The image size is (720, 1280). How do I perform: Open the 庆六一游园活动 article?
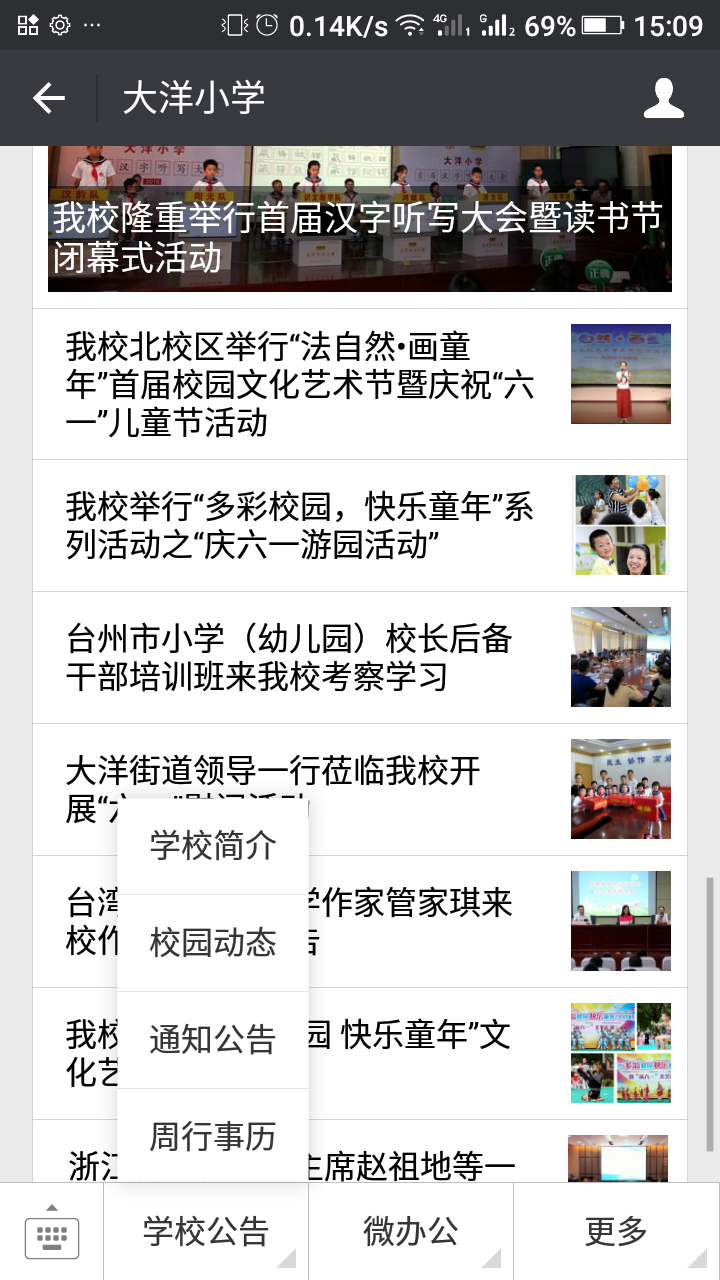click(x=300, y=526)
